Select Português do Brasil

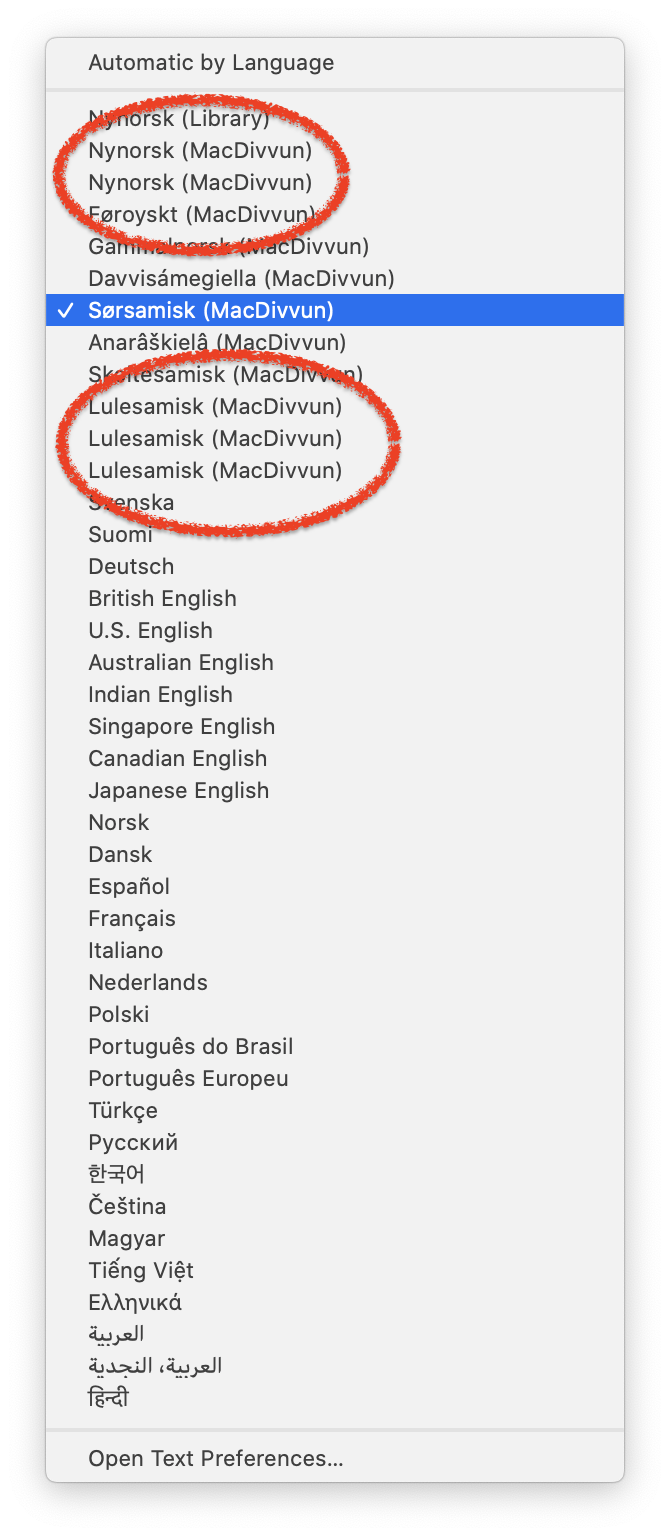coord(190,1046)
